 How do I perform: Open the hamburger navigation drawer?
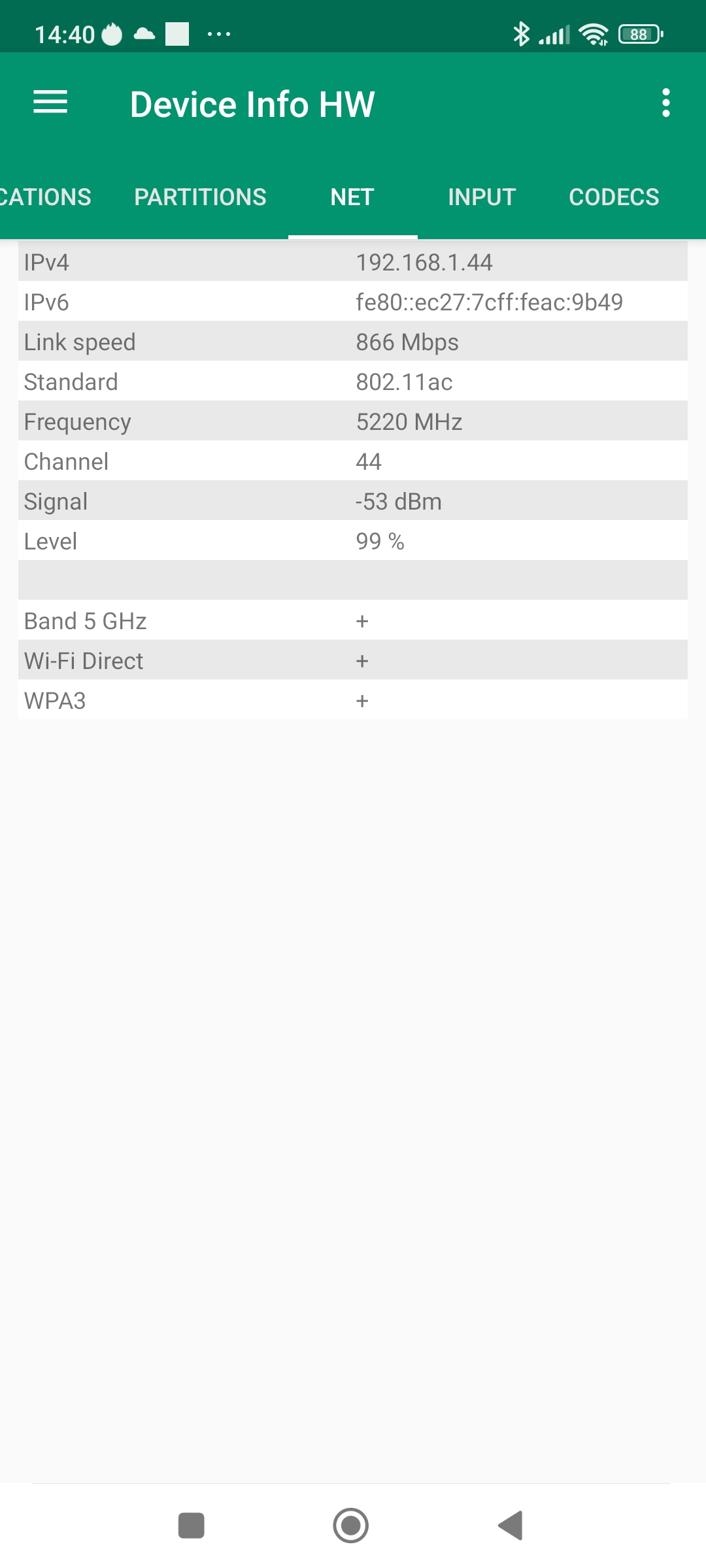coord(50,103)
